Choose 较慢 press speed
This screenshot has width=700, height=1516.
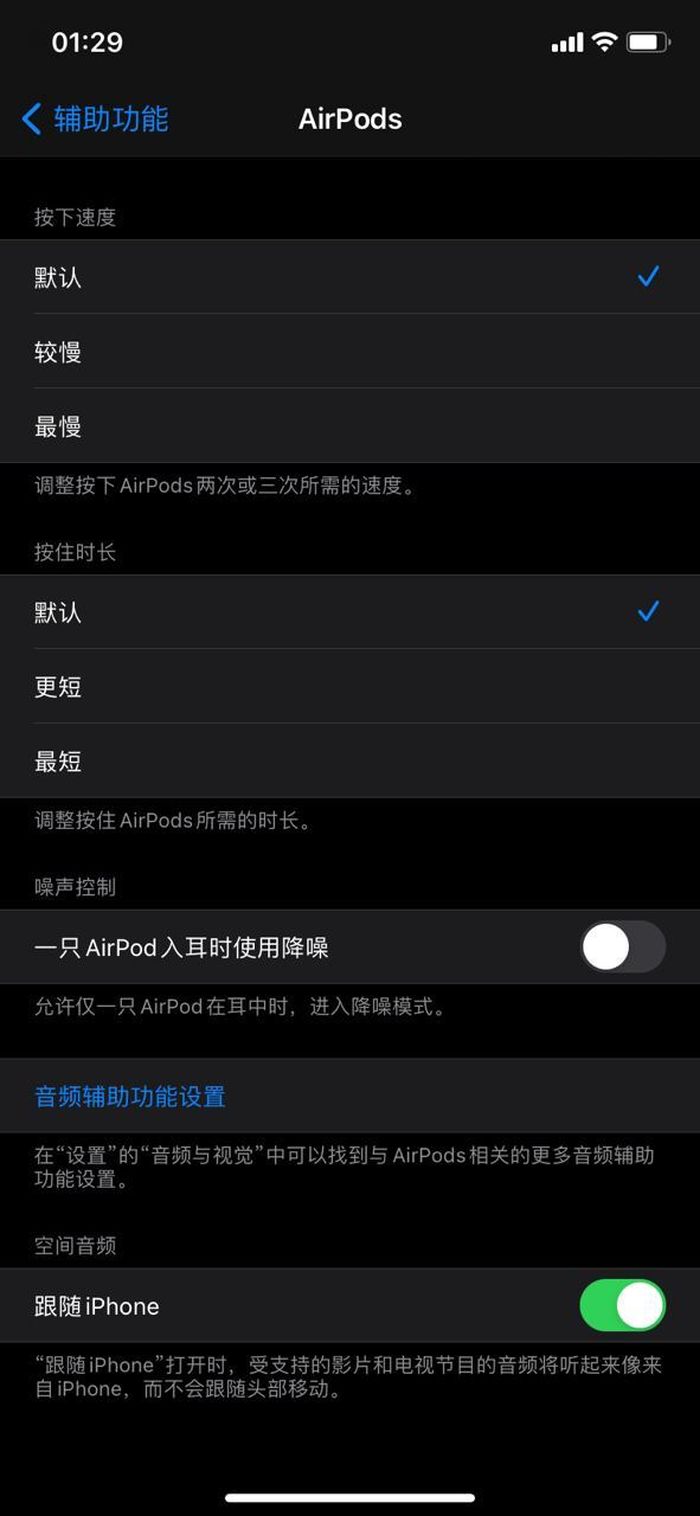(x=350, y=352)
